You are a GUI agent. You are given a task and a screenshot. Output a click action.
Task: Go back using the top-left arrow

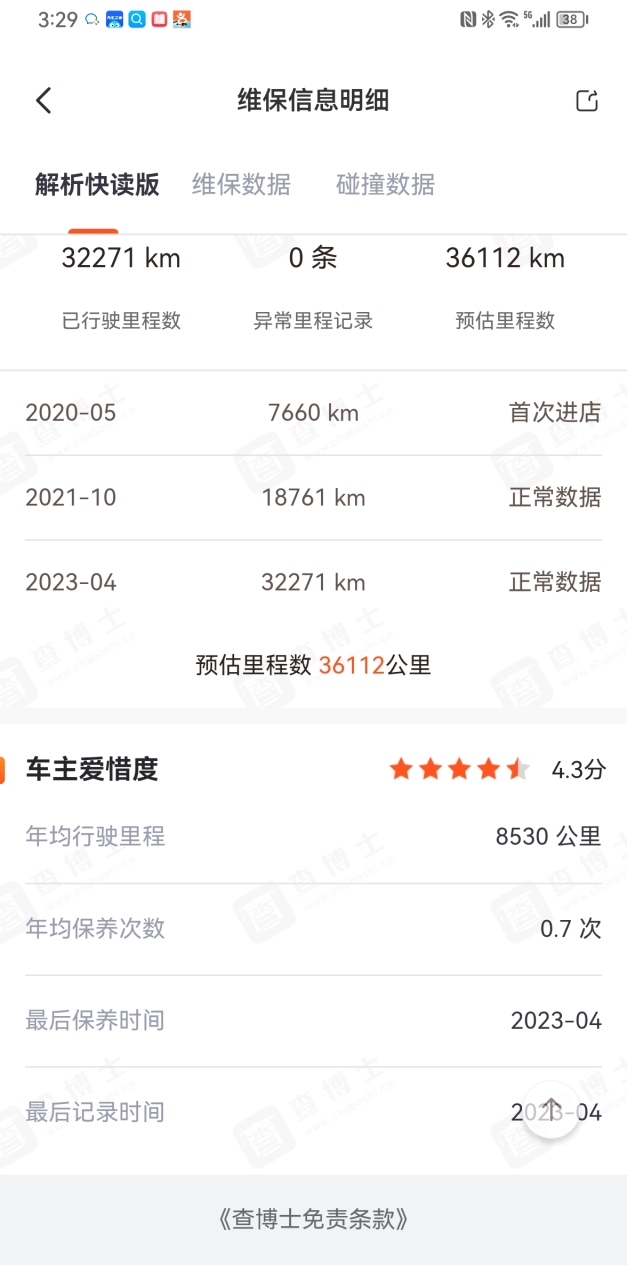[43, 100]
